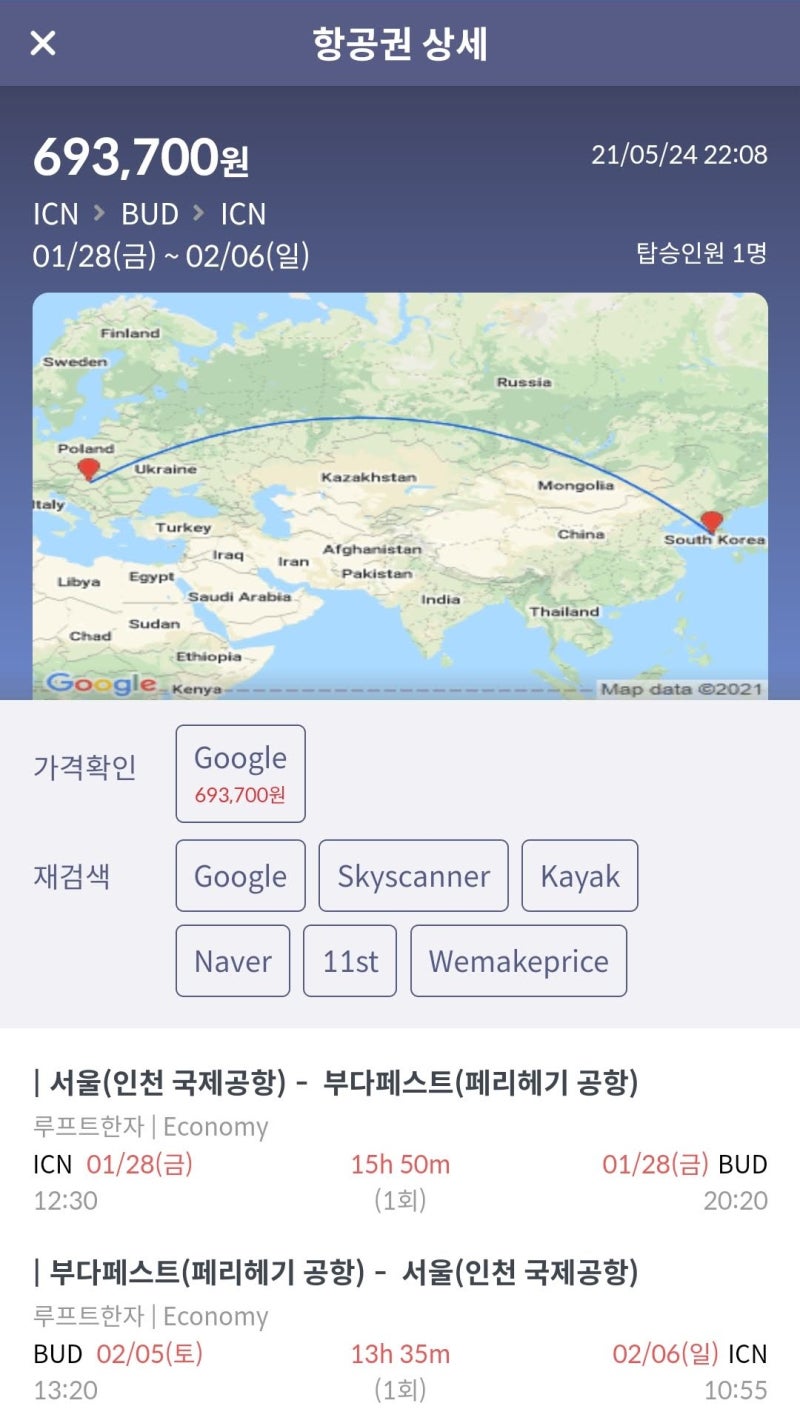Search again on Wemakeprice
800x1409 pixels.
point(519,961)
